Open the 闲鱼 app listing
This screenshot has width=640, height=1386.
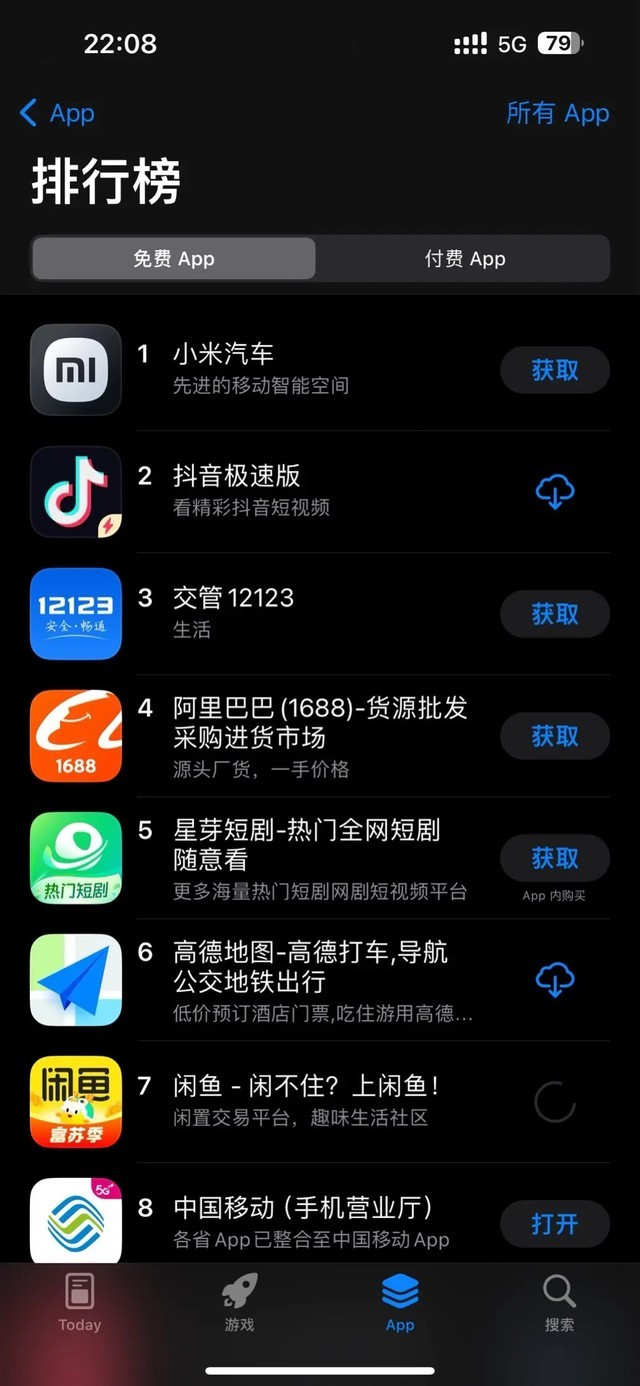pyautogui.click(x=305, y=1086)
